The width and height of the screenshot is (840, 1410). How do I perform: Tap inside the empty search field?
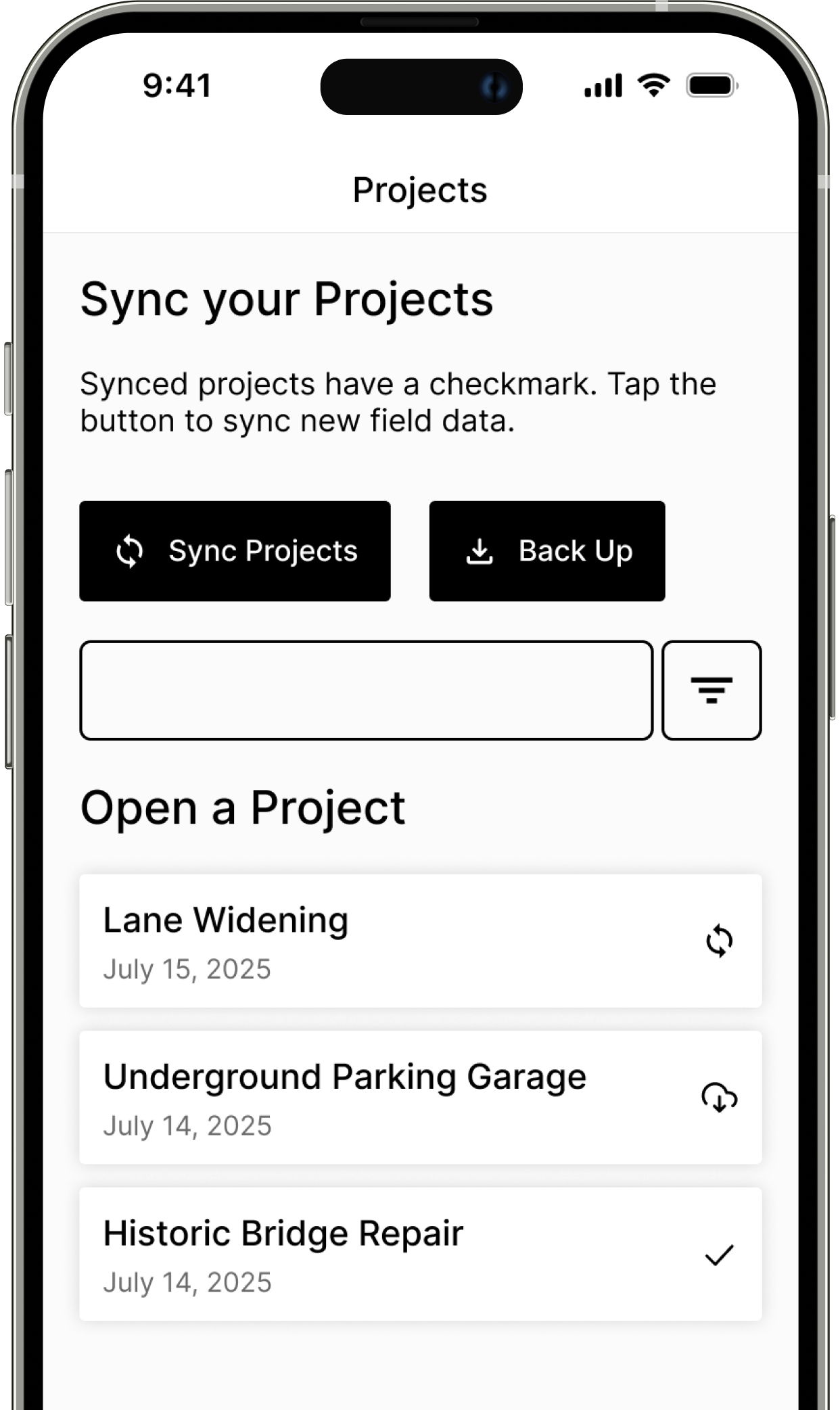[365, 690]
